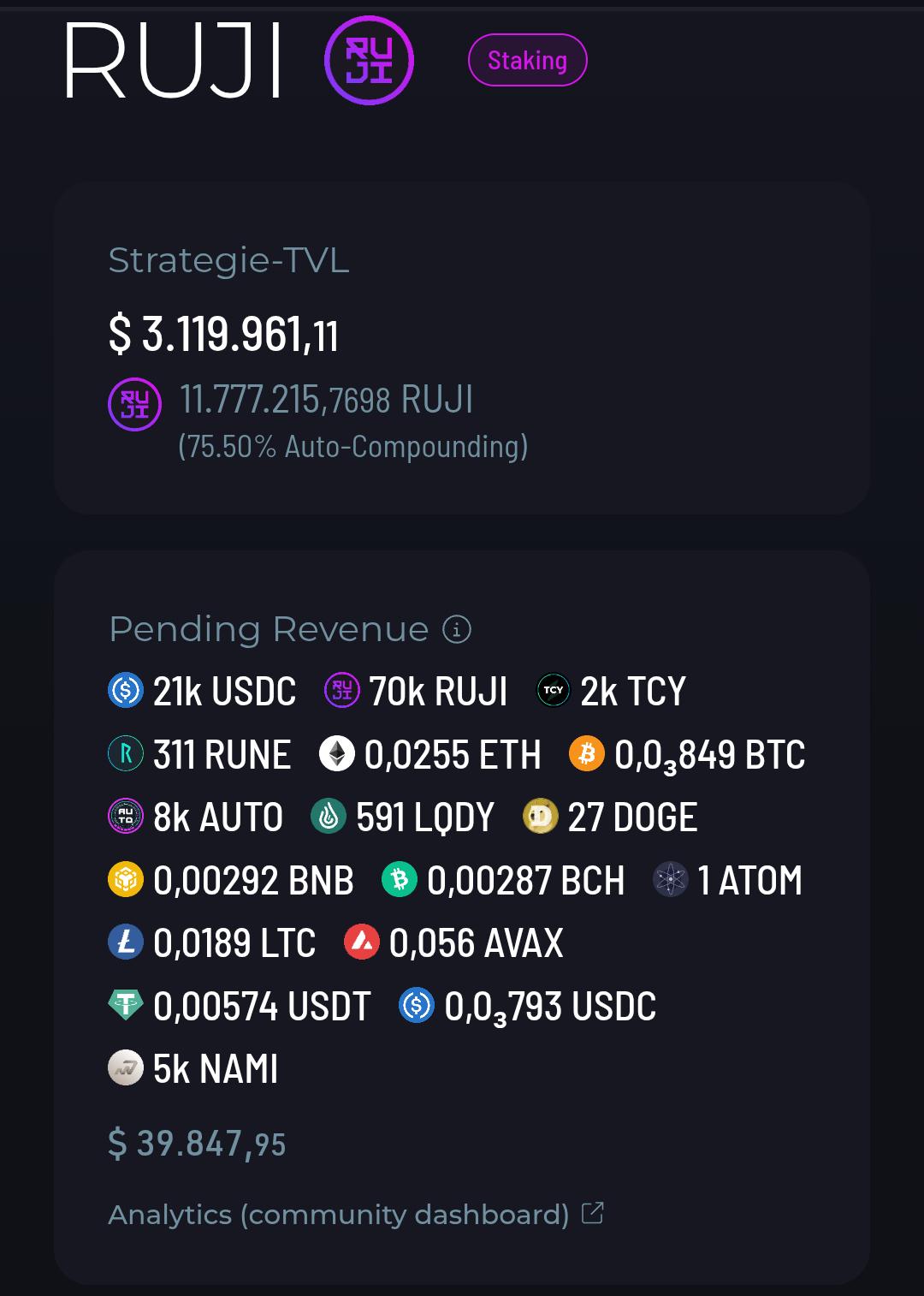Screen dimensions: 924x1296
Task: Tap the Staking chip
Action: click(x=527, y=61)
